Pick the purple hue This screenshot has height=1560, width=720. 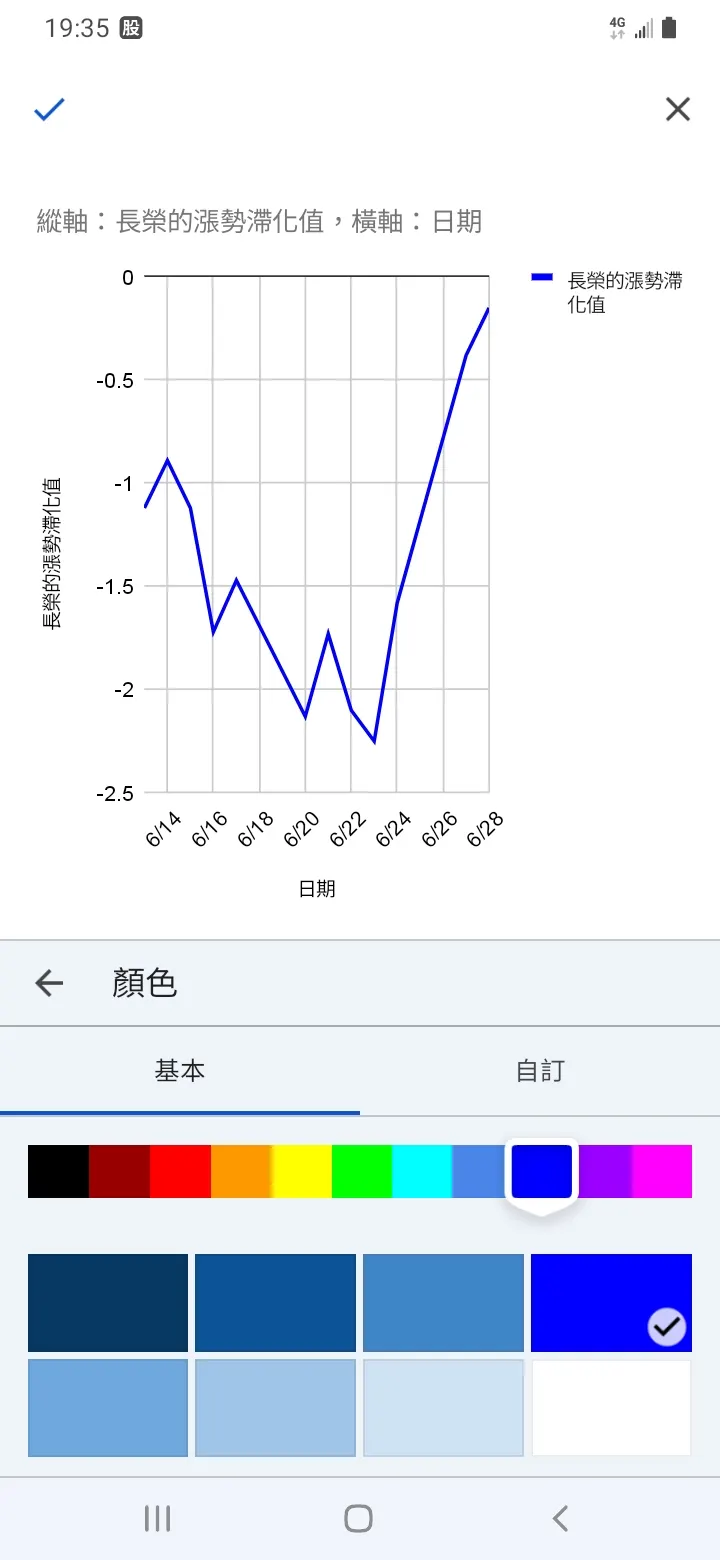[x=606, y=1171]
